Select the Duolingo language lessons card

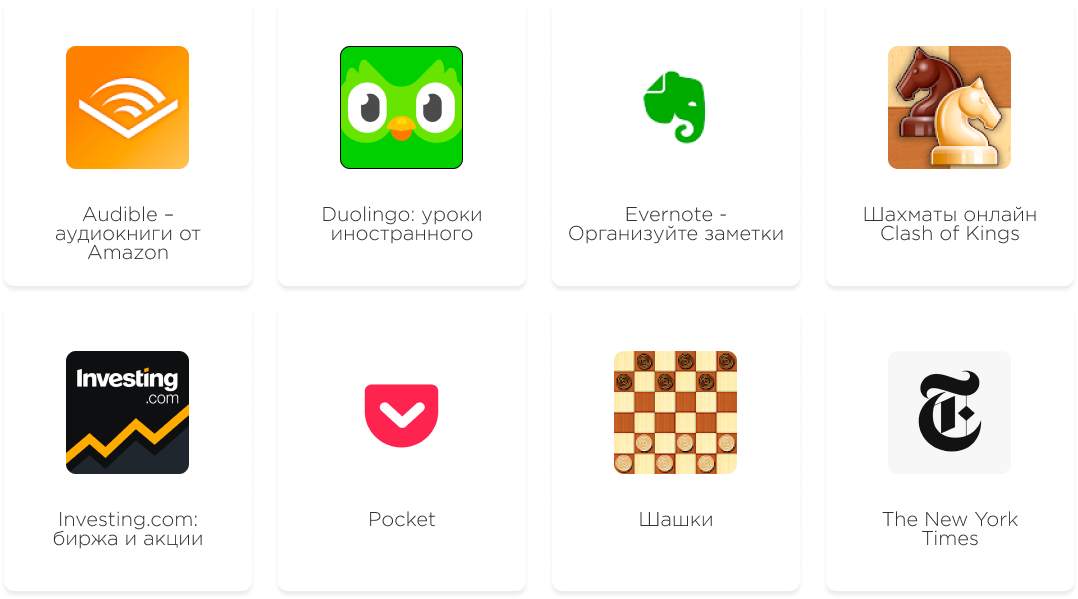pos(401,142)
